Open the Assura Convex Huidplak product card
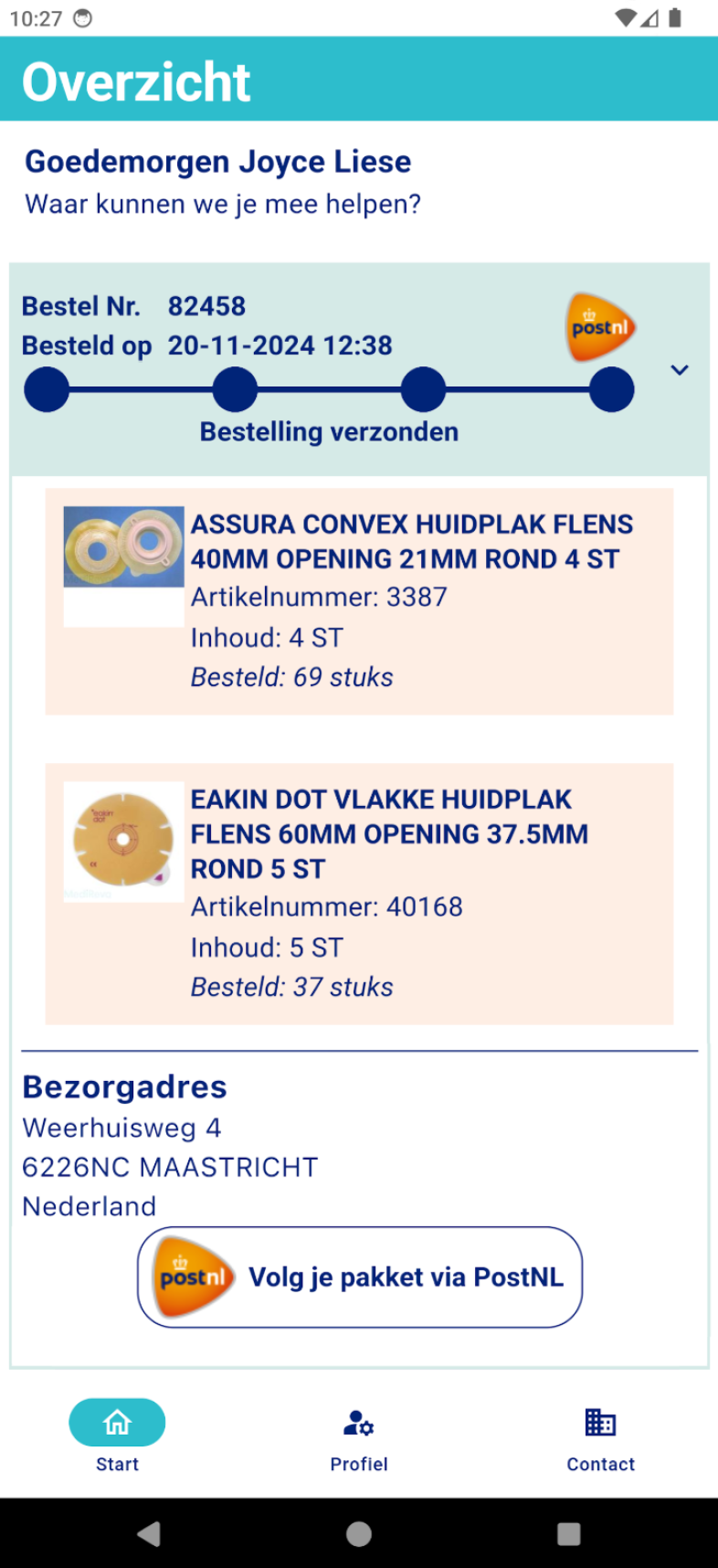718x1568 pixels. click(359, 601)
